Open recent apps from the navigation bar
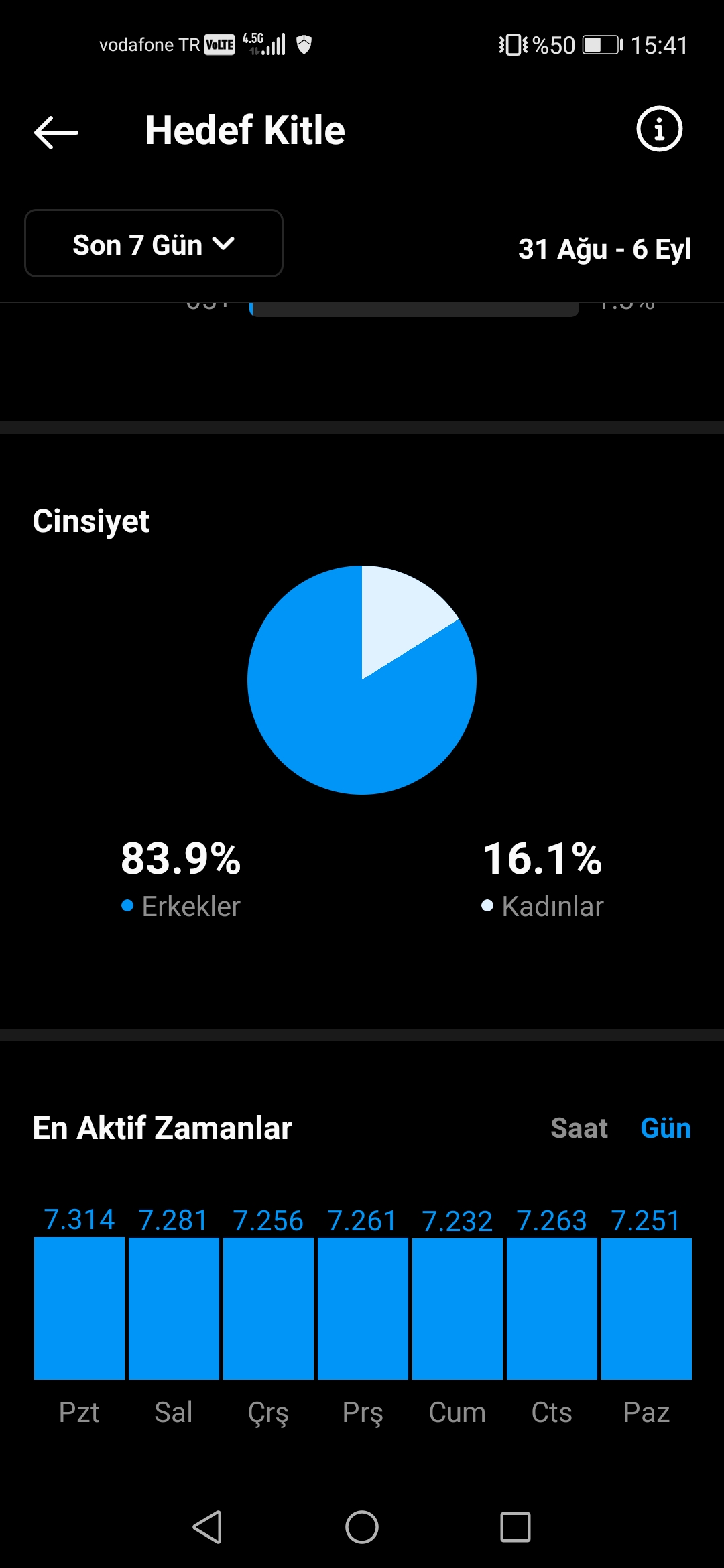The width and height of the screenshot is (724, 1568). click(x=516, y=1527)
